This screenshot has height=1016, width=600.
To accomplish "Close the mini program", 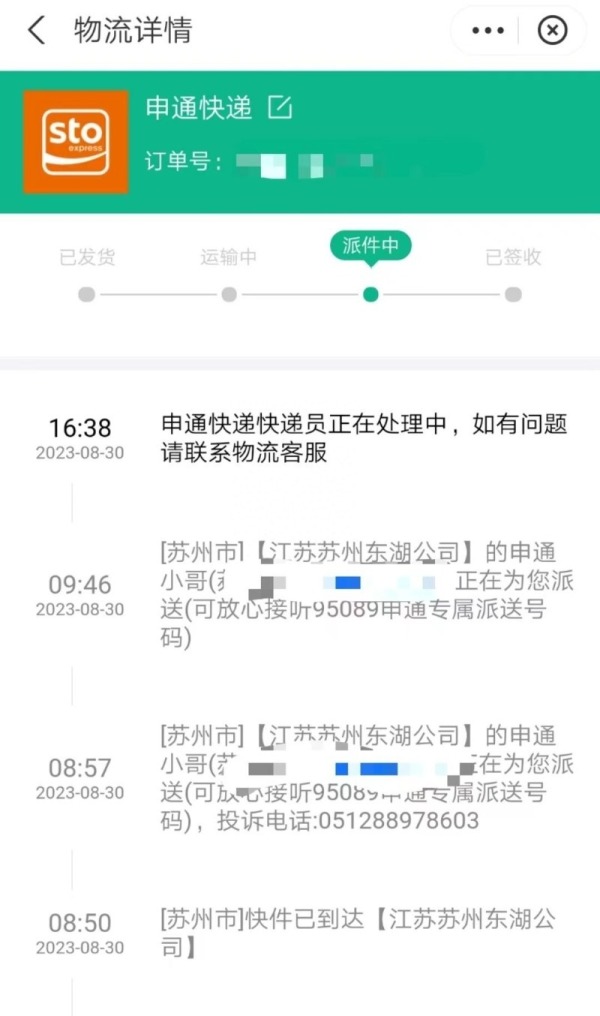I will tap(552, 31).
